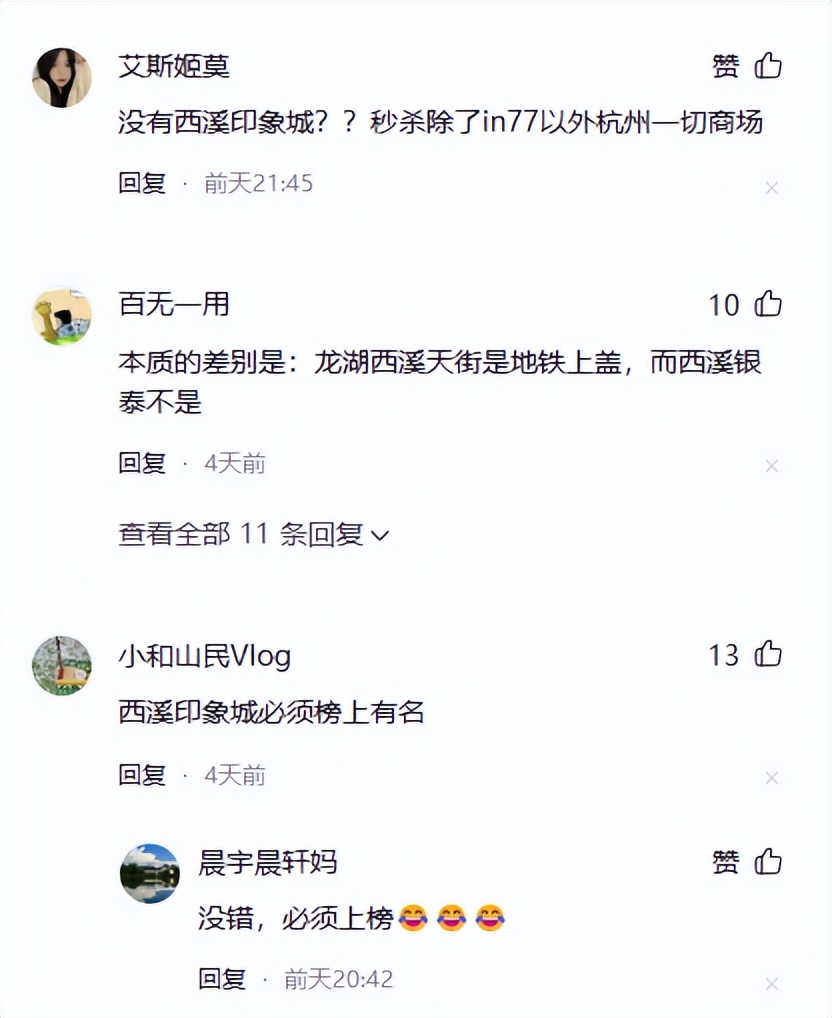
Task: Hide 小和山民Vlog's comment using the ×
Action: 771,777
